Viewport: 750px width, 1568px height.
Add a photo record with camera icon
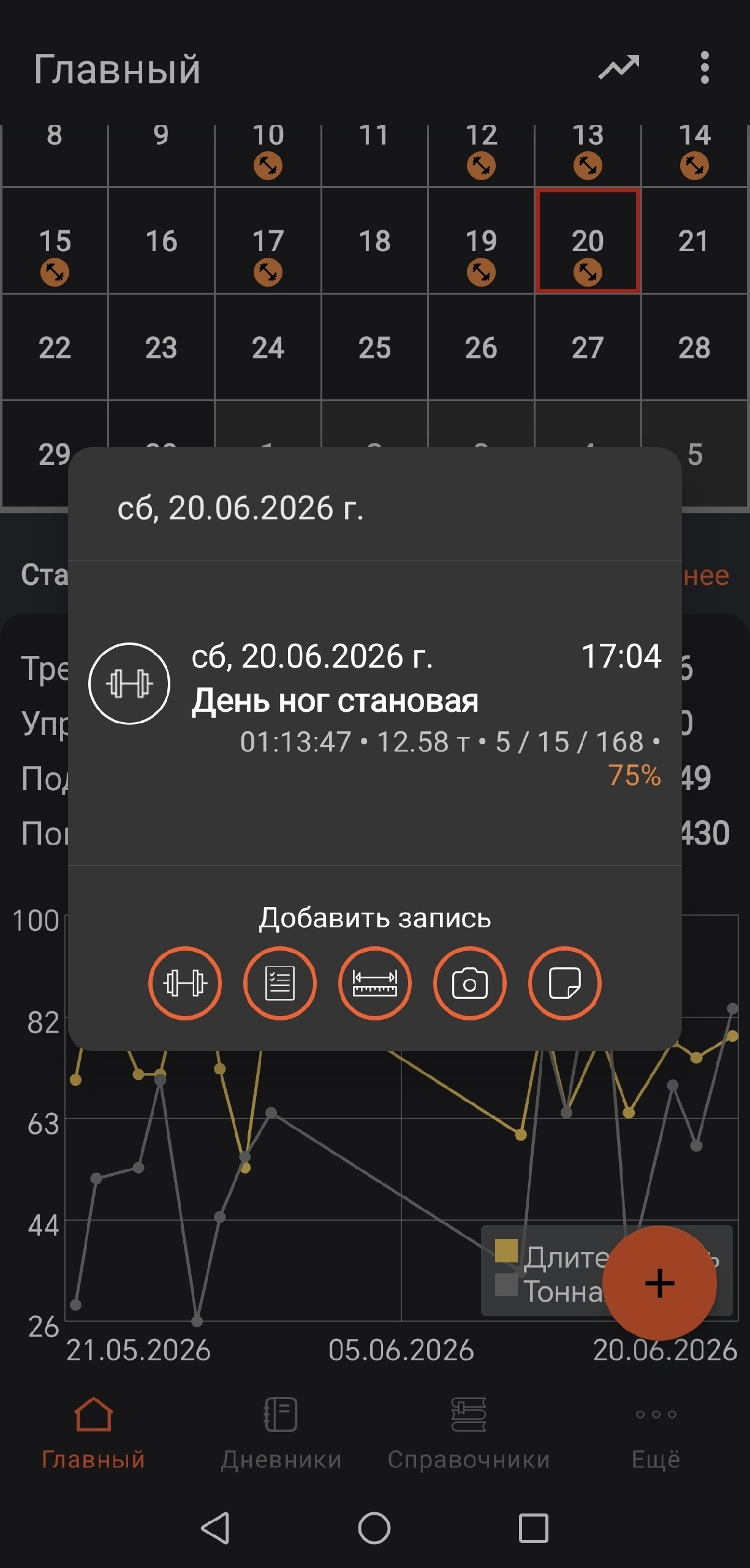470,983
